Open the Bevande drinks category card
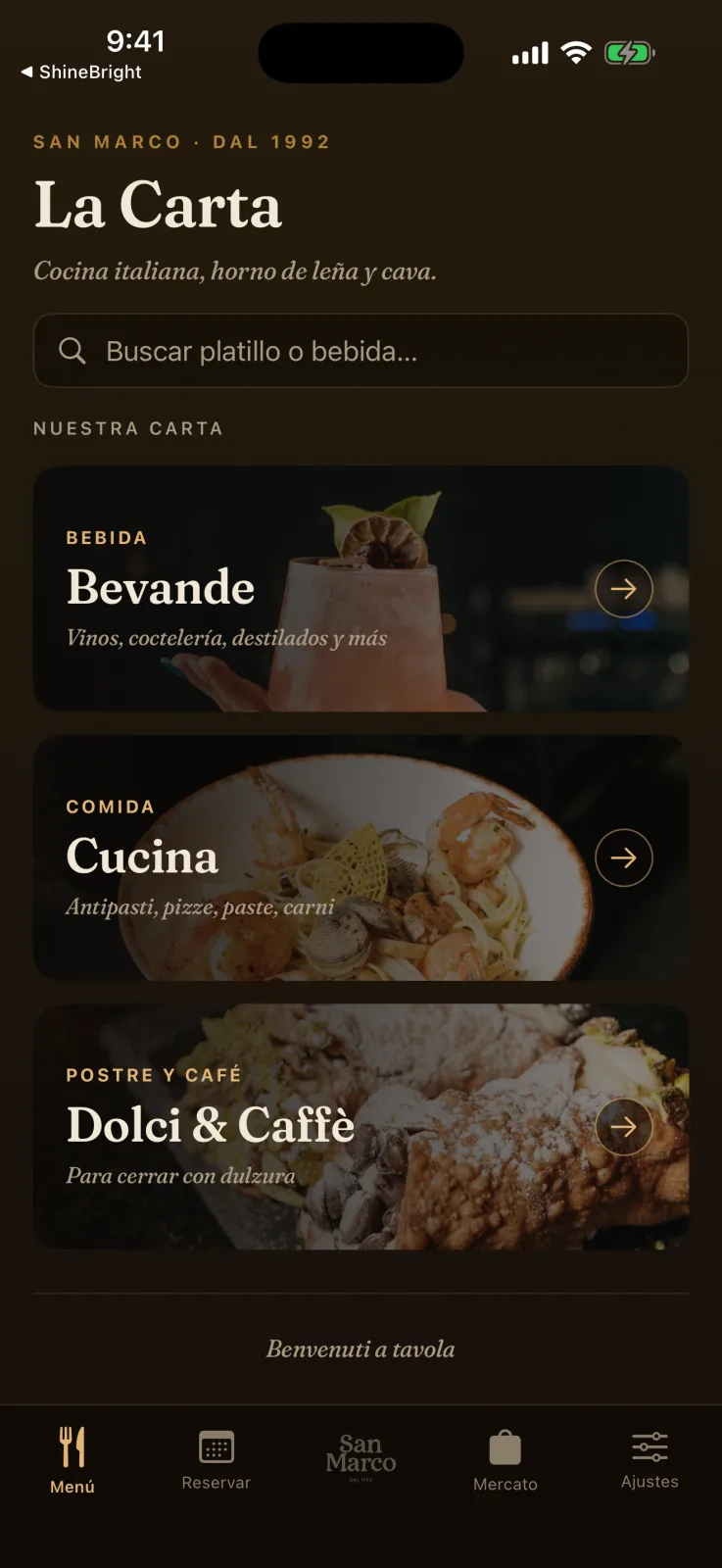The height and width of the screenshot is (1568, 722). pos(361,588)
